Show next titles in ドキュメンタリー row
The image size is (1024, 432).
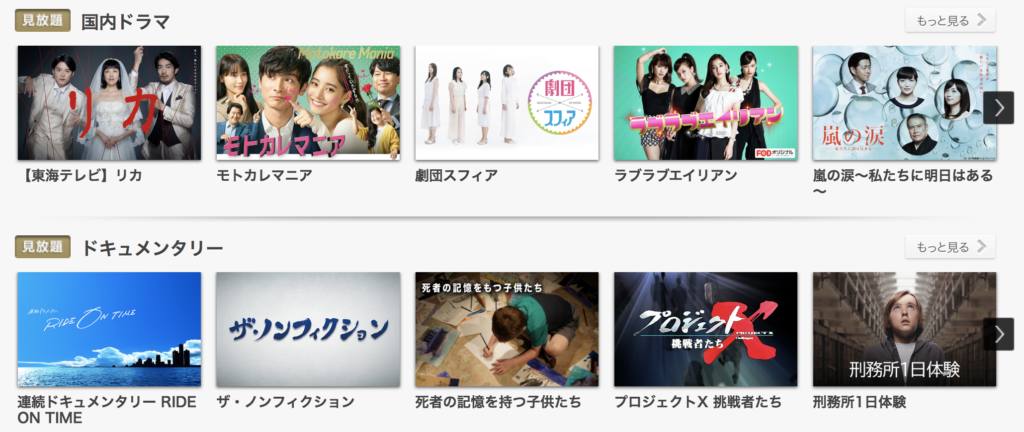pyautogui.click(x=998, y=334)
